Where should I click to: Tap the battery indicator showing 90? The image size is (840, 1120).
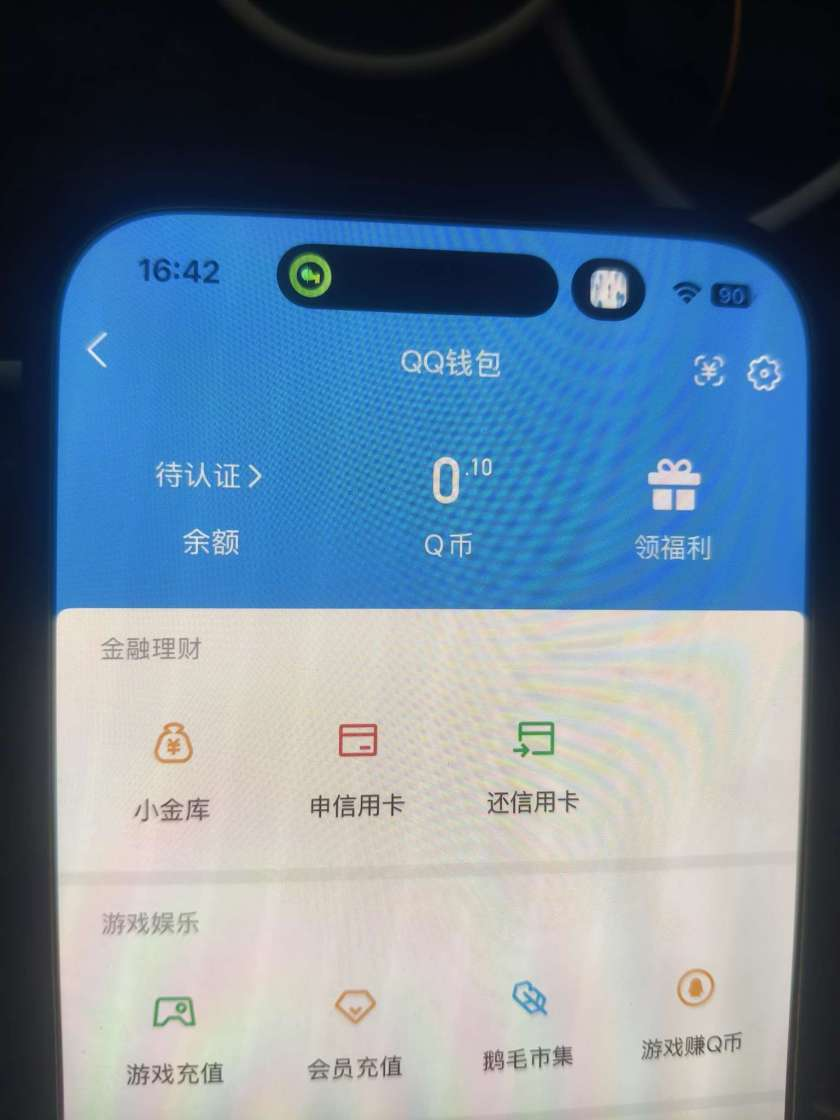[x=729, y=295]
